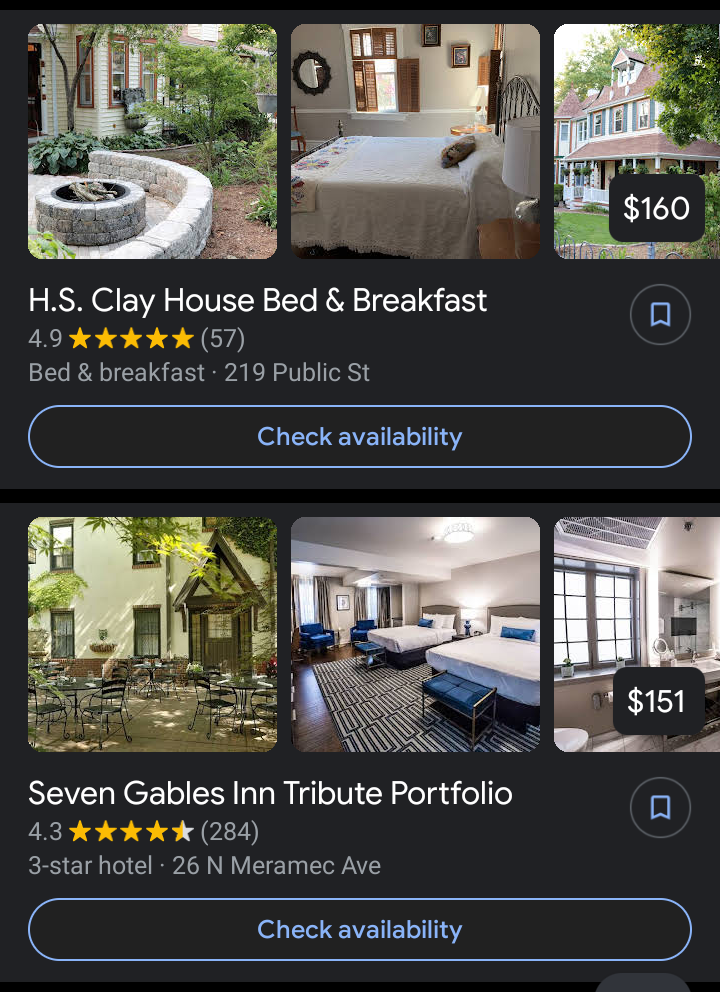Screen dimensions: 720x992
Task: Bookmark Seven Gables Inn Tribute Portfolio
Action: click(660, 807)
